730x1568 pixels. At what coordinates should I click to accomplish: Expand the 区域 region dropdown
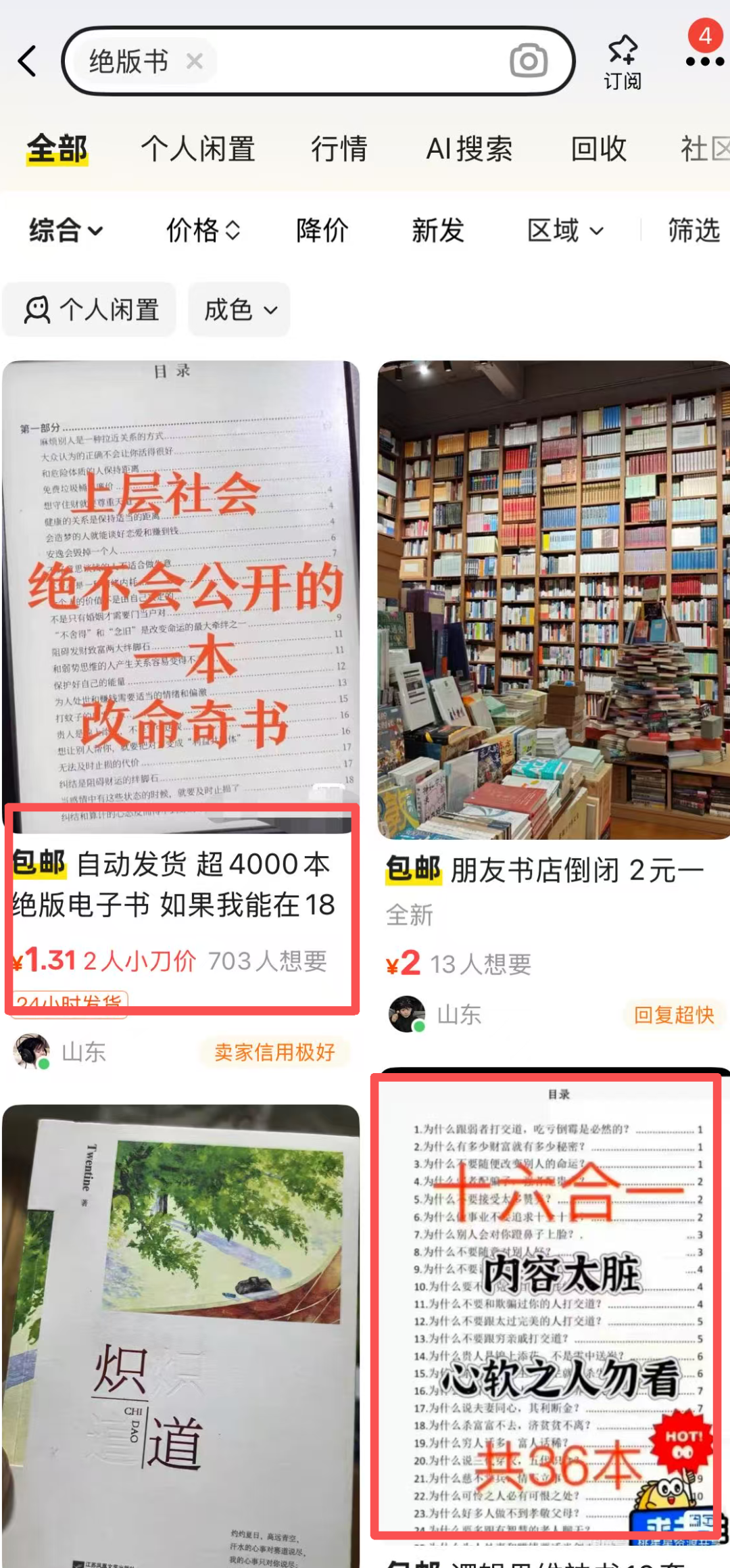tap(565, 231)
